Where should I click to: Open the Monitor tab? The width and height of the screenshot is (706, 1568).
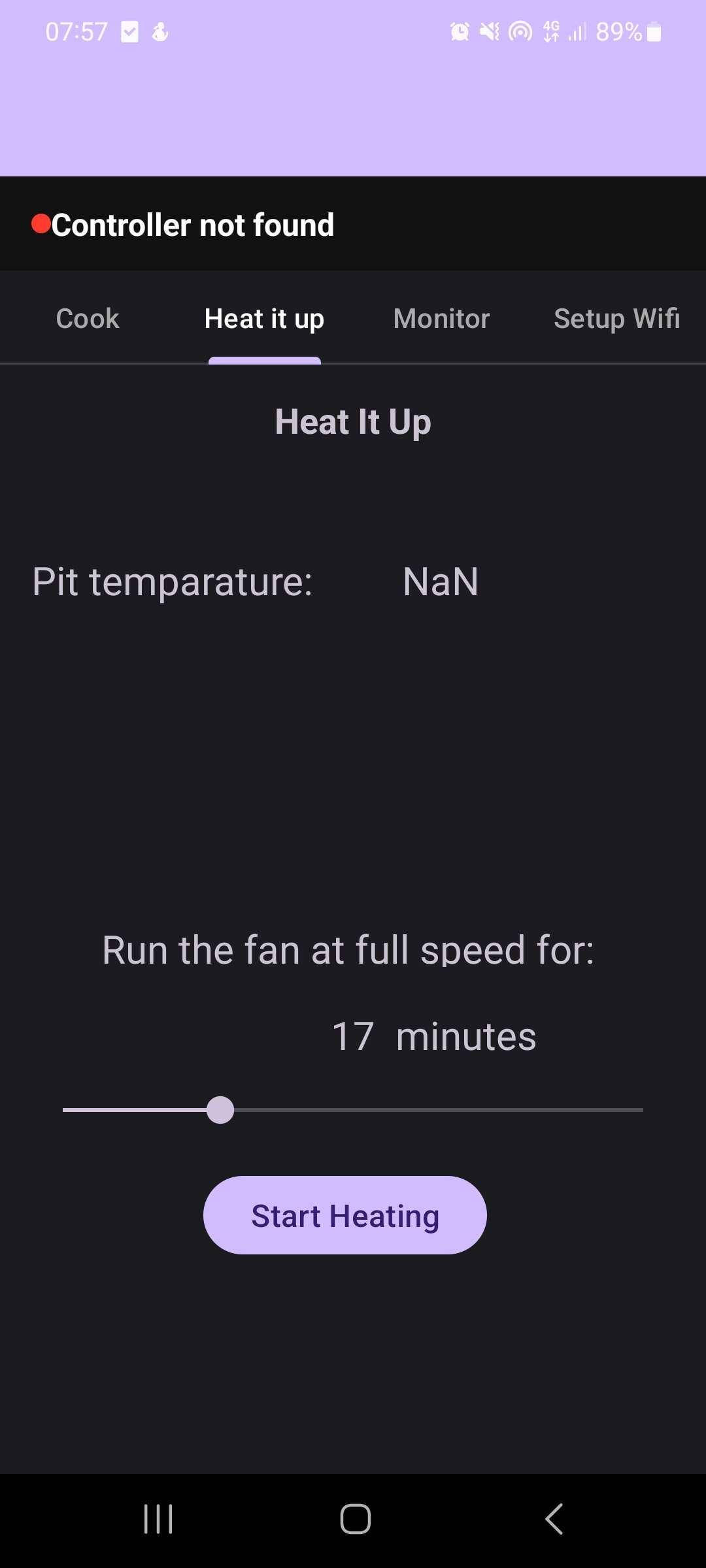coord(441,319)
